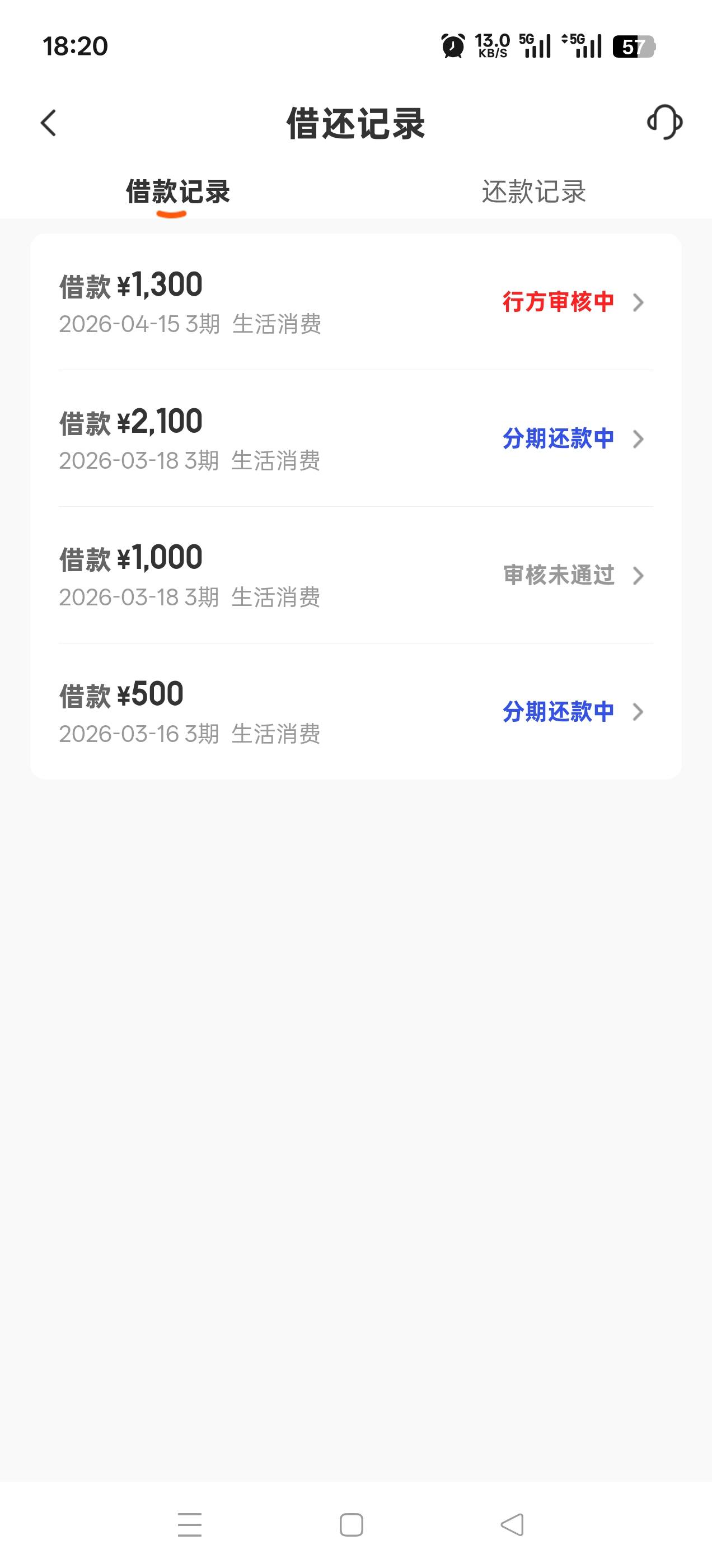Tap the system home button
Viewport: 712px width, 1568px height.
coord(351,1525)
